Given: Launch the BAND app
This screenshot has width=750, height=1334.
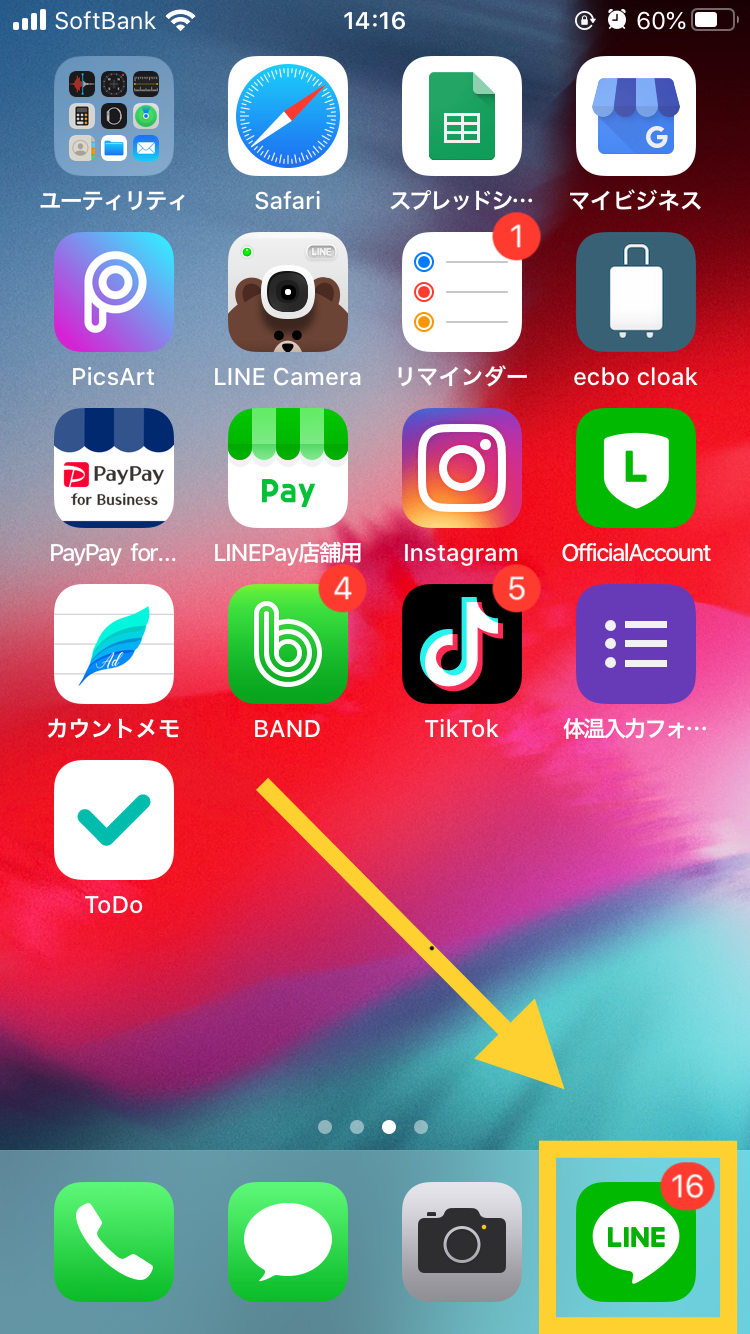Looking at the screenshot, I should coord(288,644).
